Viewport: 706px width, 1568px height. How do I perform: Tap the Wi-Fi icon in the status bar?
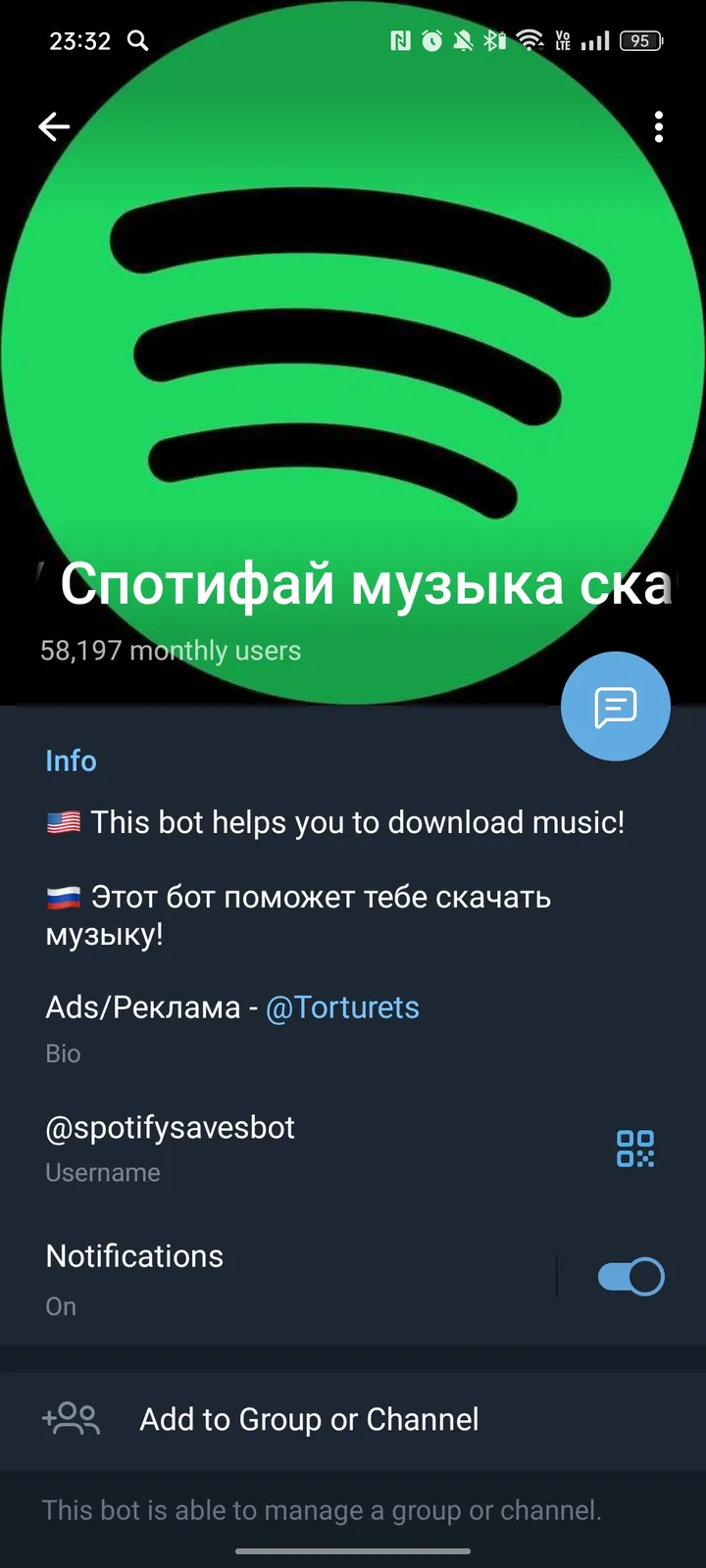click(x=530, y=41)
